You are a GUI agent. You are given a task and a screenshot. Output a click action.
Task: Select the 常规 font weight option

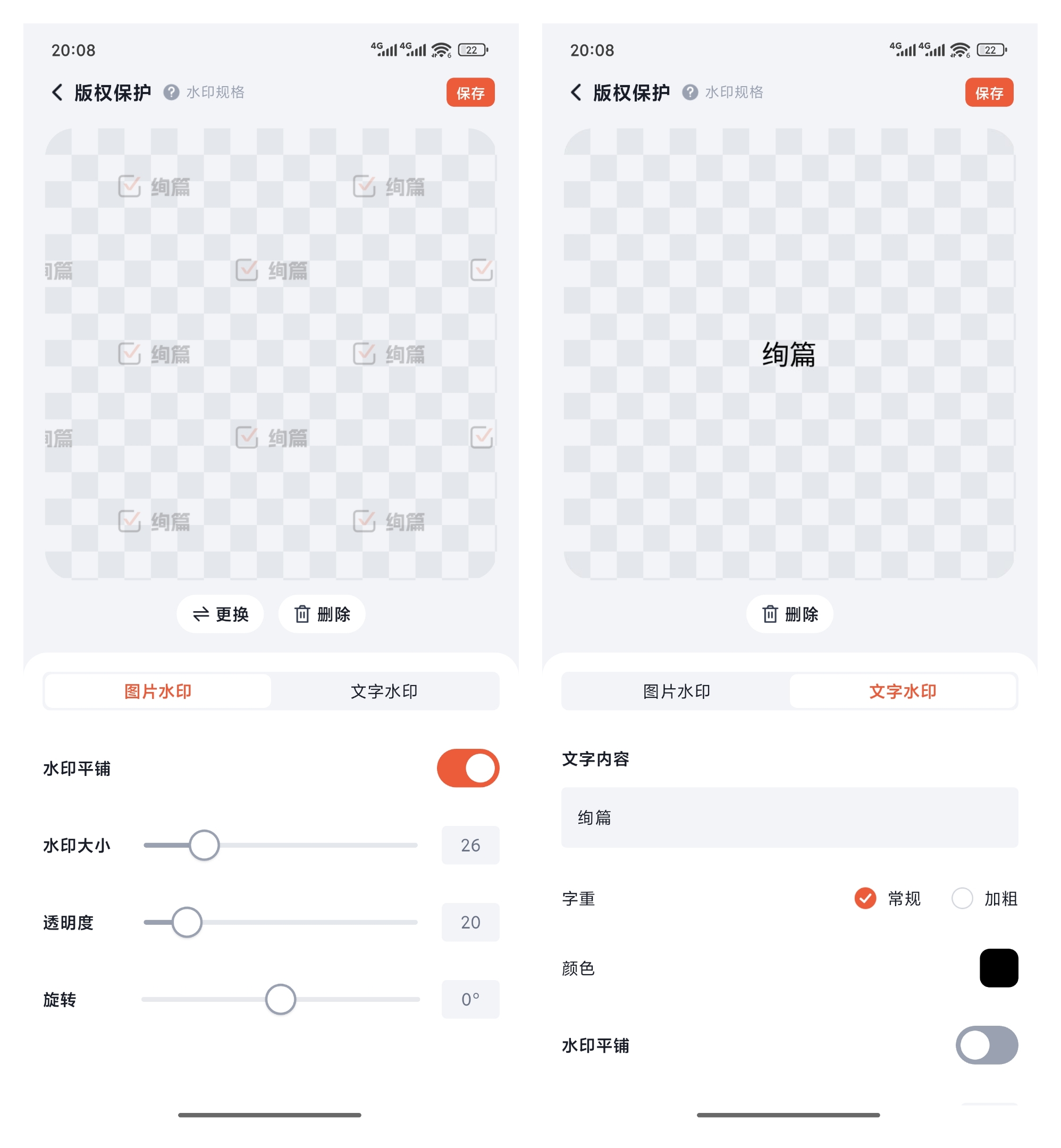(x=865, y=898)
